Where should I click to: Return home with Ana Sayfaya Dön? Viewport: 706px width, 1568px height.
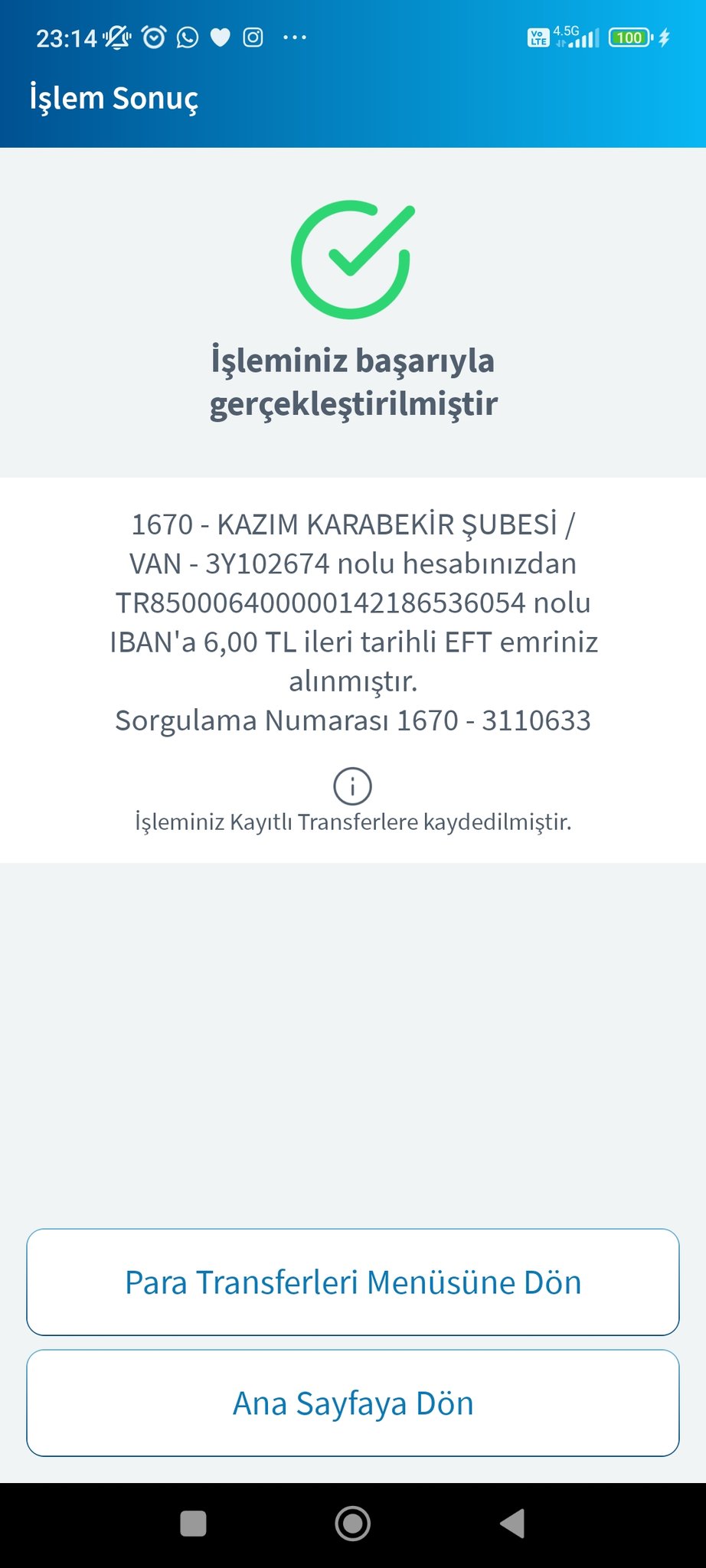(353, 1403)
